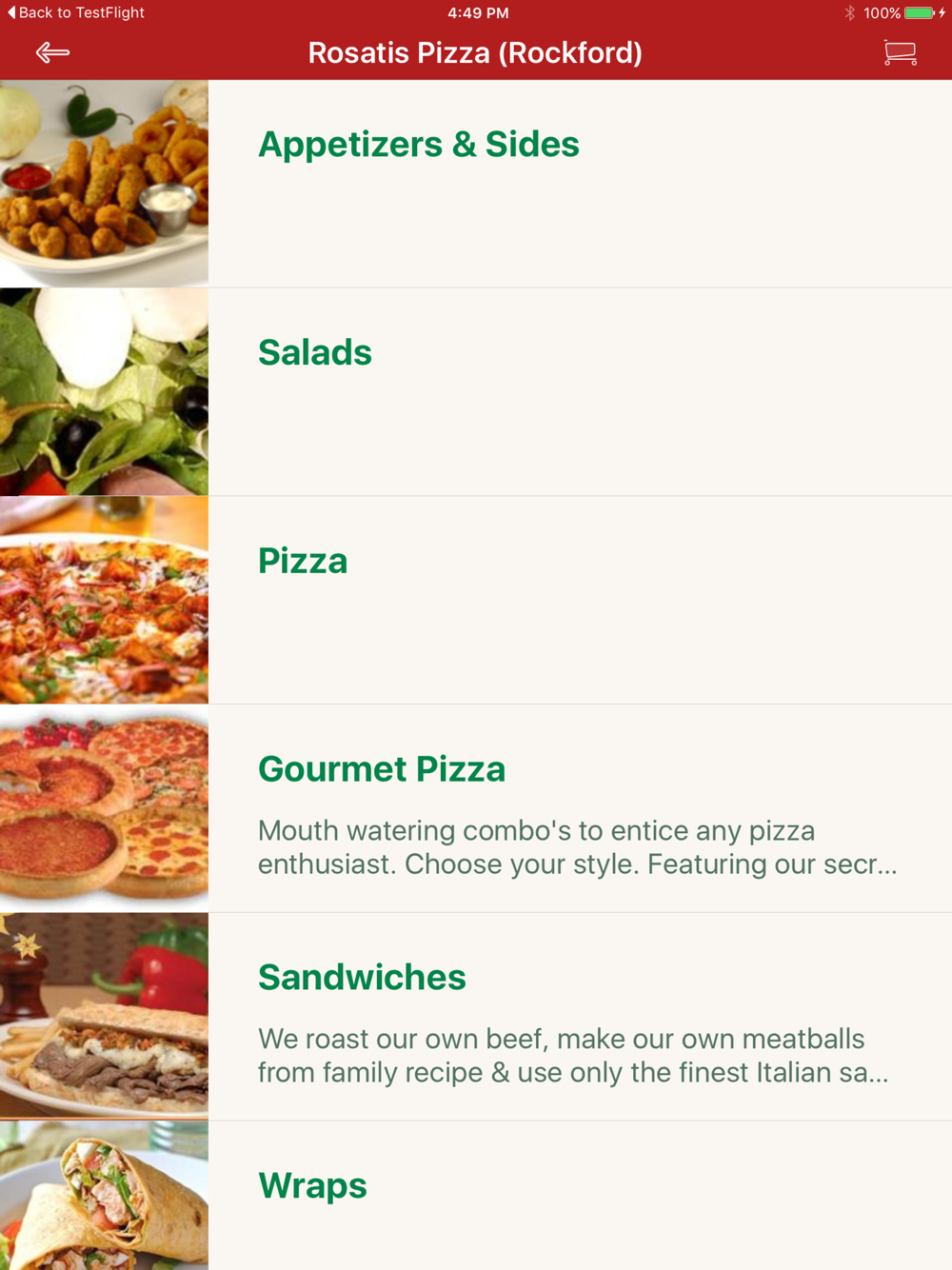Return to TestFlight from status bar
The width and height of the screenshot is (952, 1270).
coord(76,12)
